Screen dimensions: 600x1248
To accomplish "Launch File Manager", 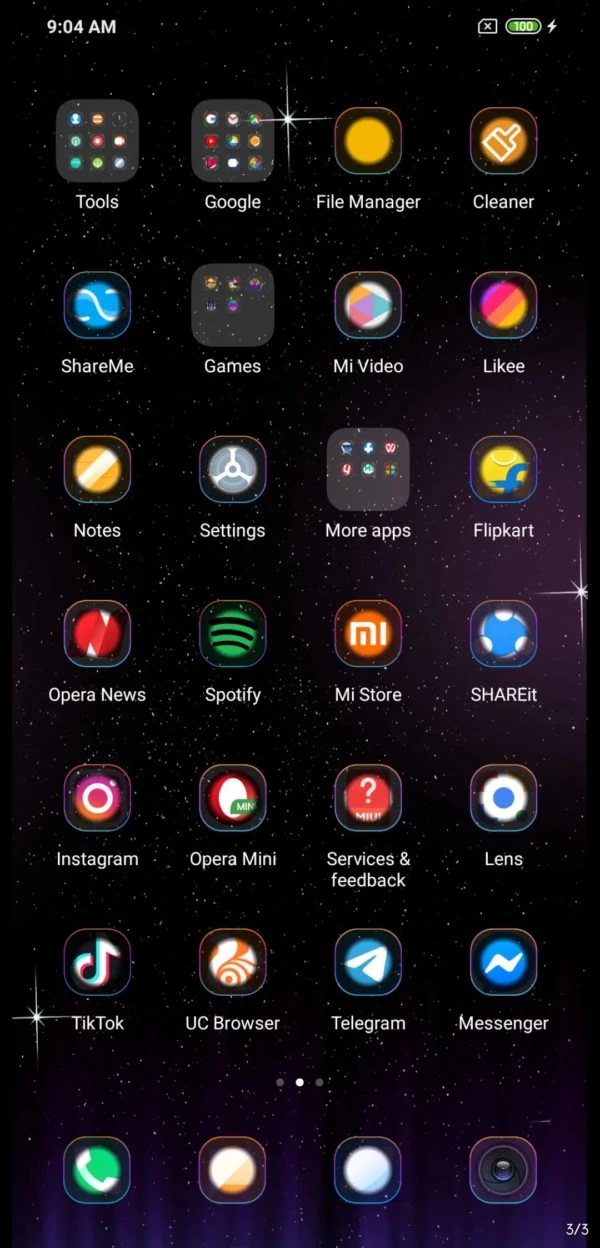I will coord(368,141).
